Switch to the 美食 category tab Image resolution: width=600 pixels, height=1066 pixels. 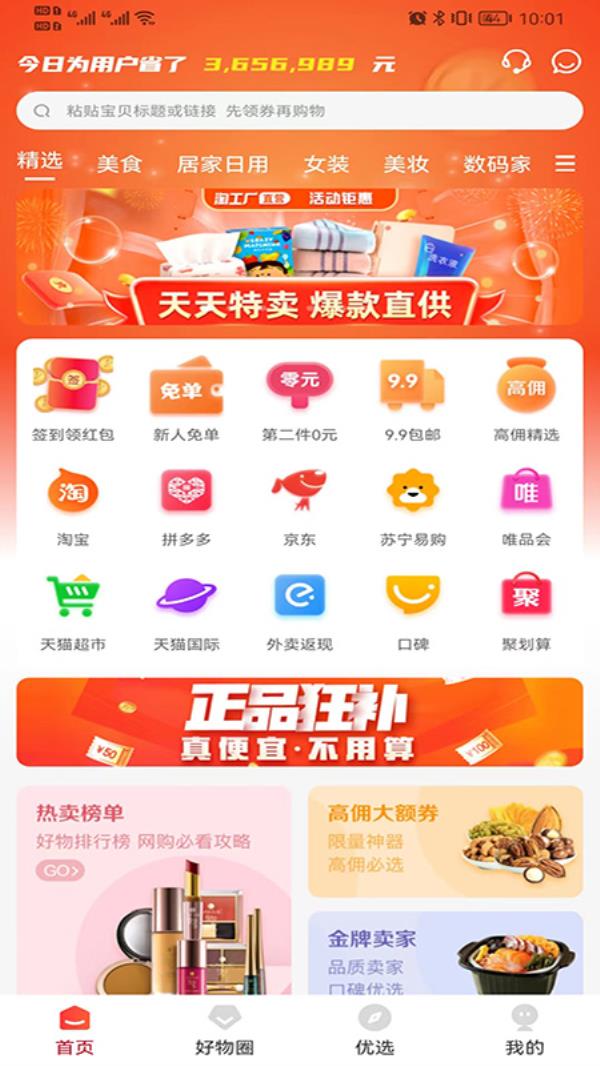pos(119,164)
